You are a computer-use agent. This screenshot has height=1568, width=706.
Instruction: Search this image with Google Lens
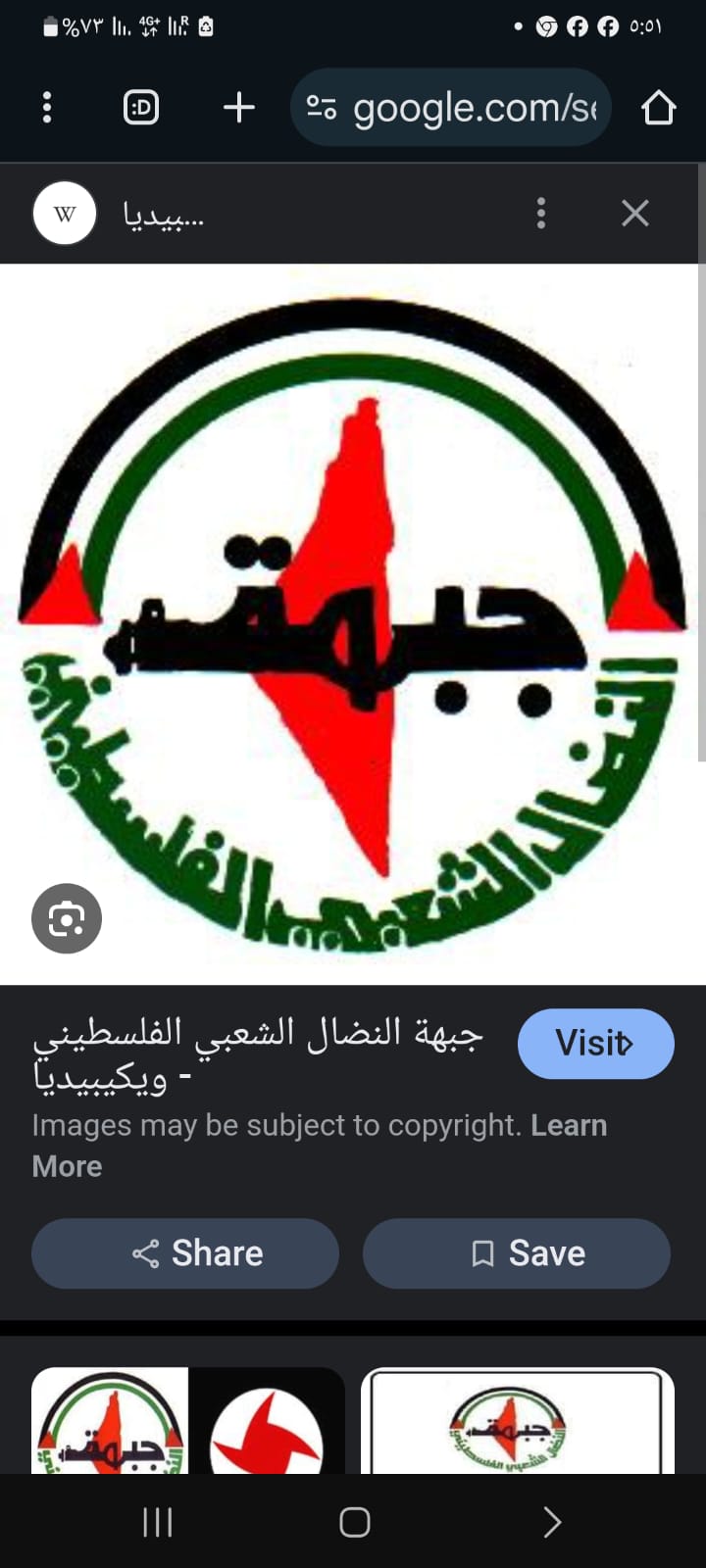coord(67,918)
